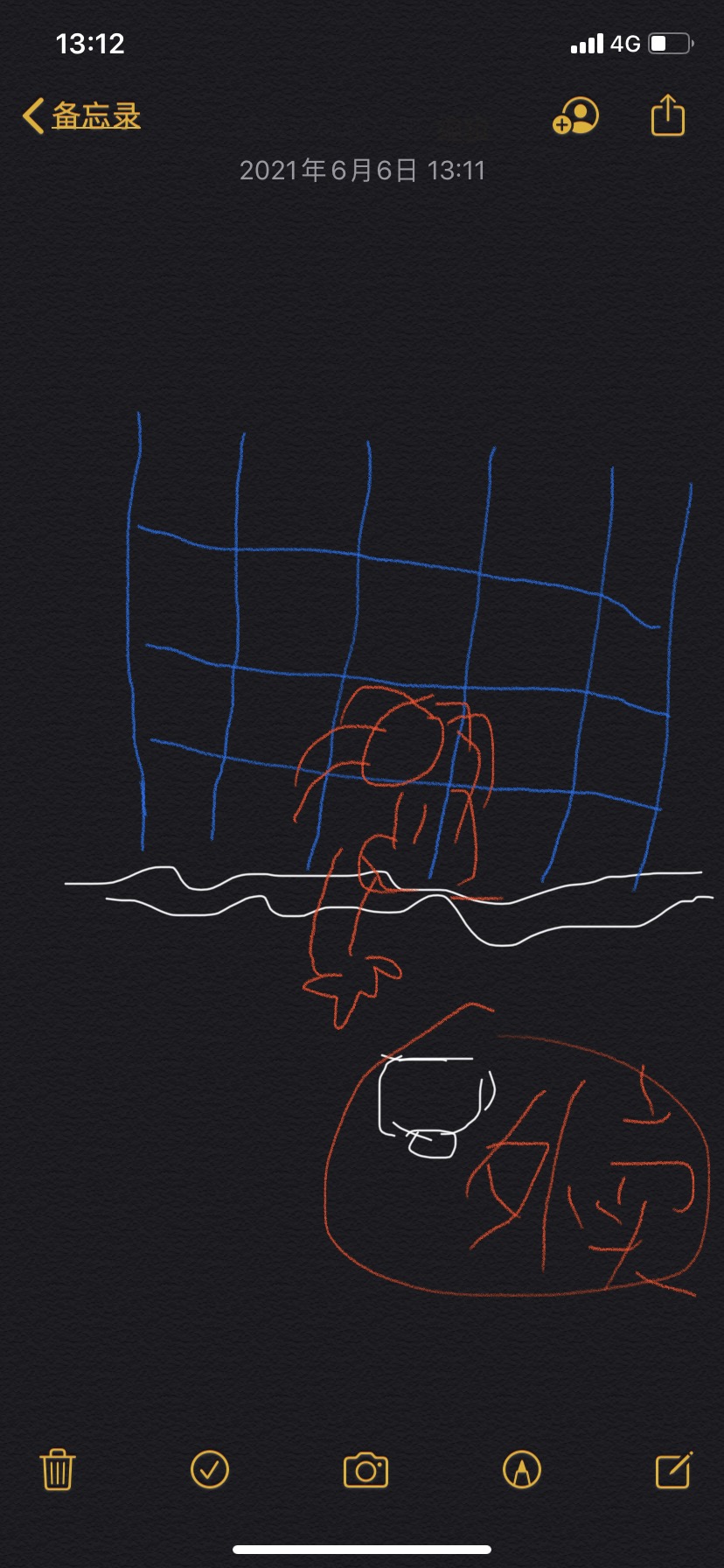Add a checklist to the note
This screenshot has width=724, height=1568.
(x=210, y=1469)
